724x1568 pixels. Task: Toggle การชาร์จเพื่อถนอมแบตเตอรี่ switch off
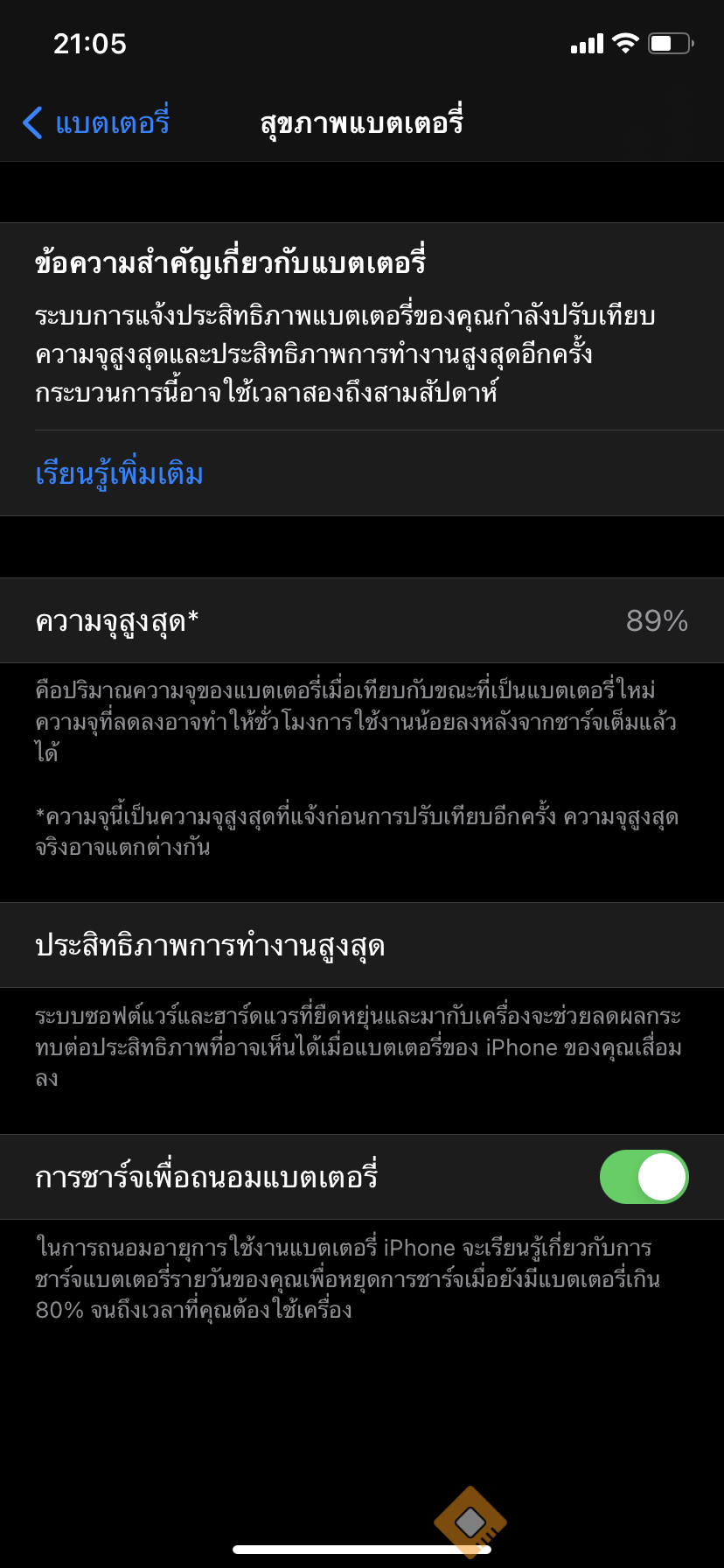click(x=644, y=1177)
